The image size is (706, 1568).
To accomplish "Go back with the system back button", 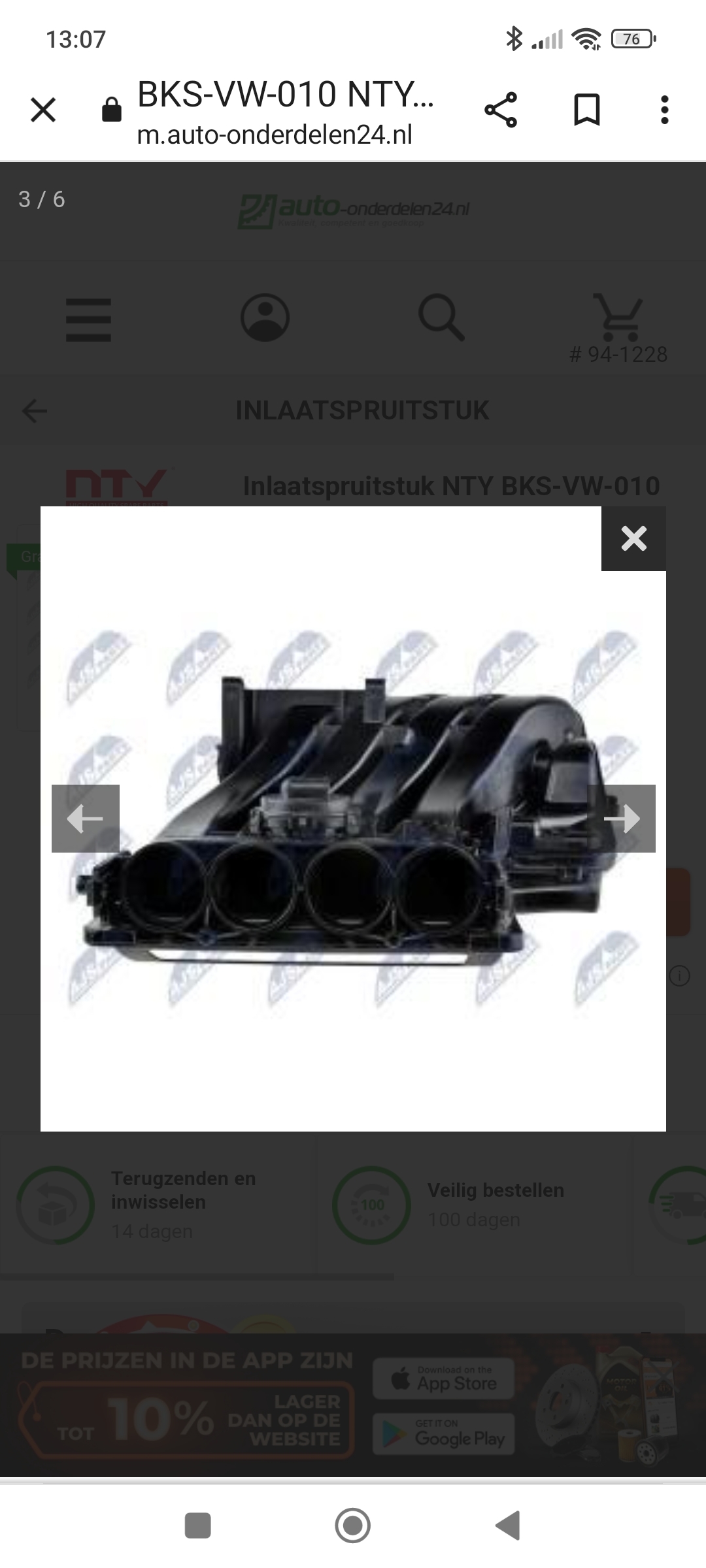I will coord(508,1526).
